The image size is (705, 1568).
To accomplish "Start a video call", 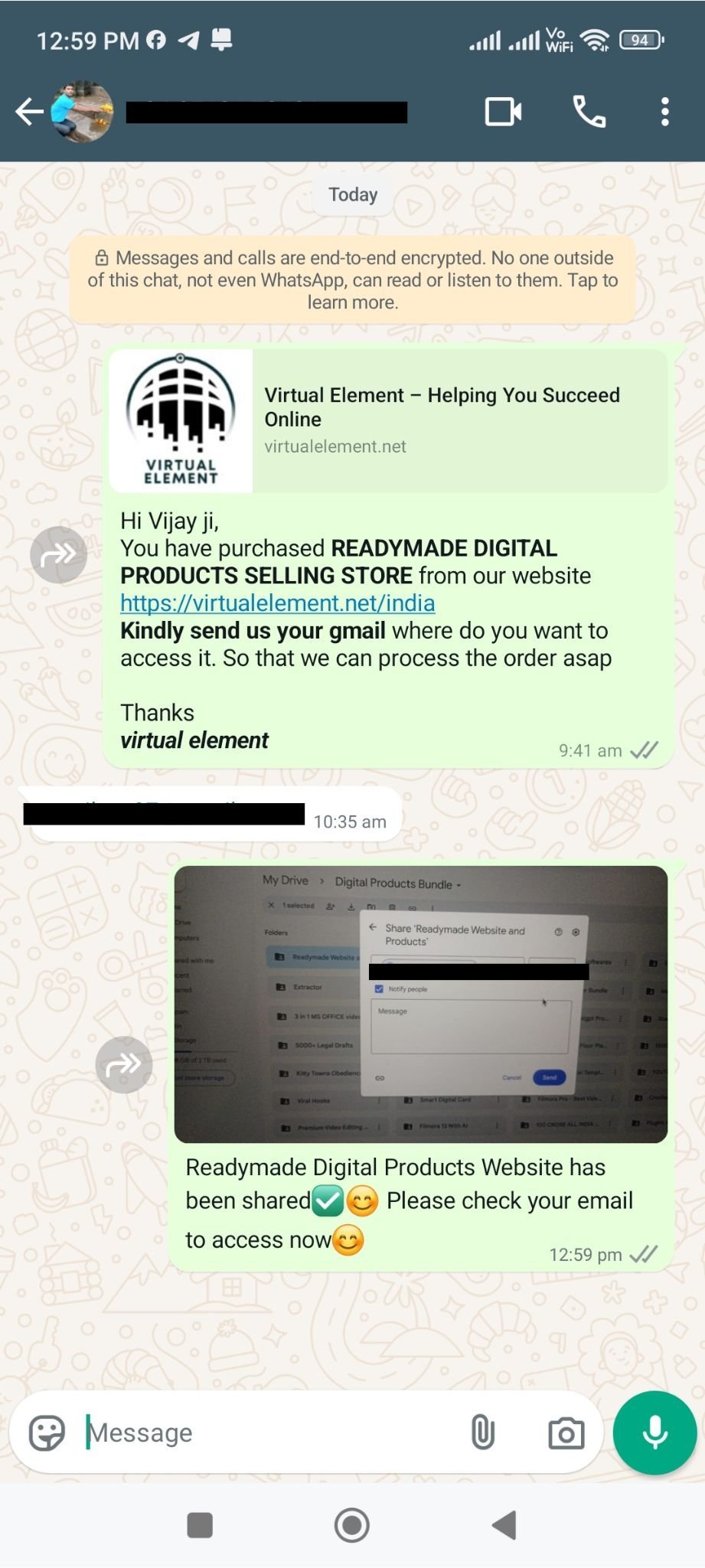I will (x=504, y=112).
